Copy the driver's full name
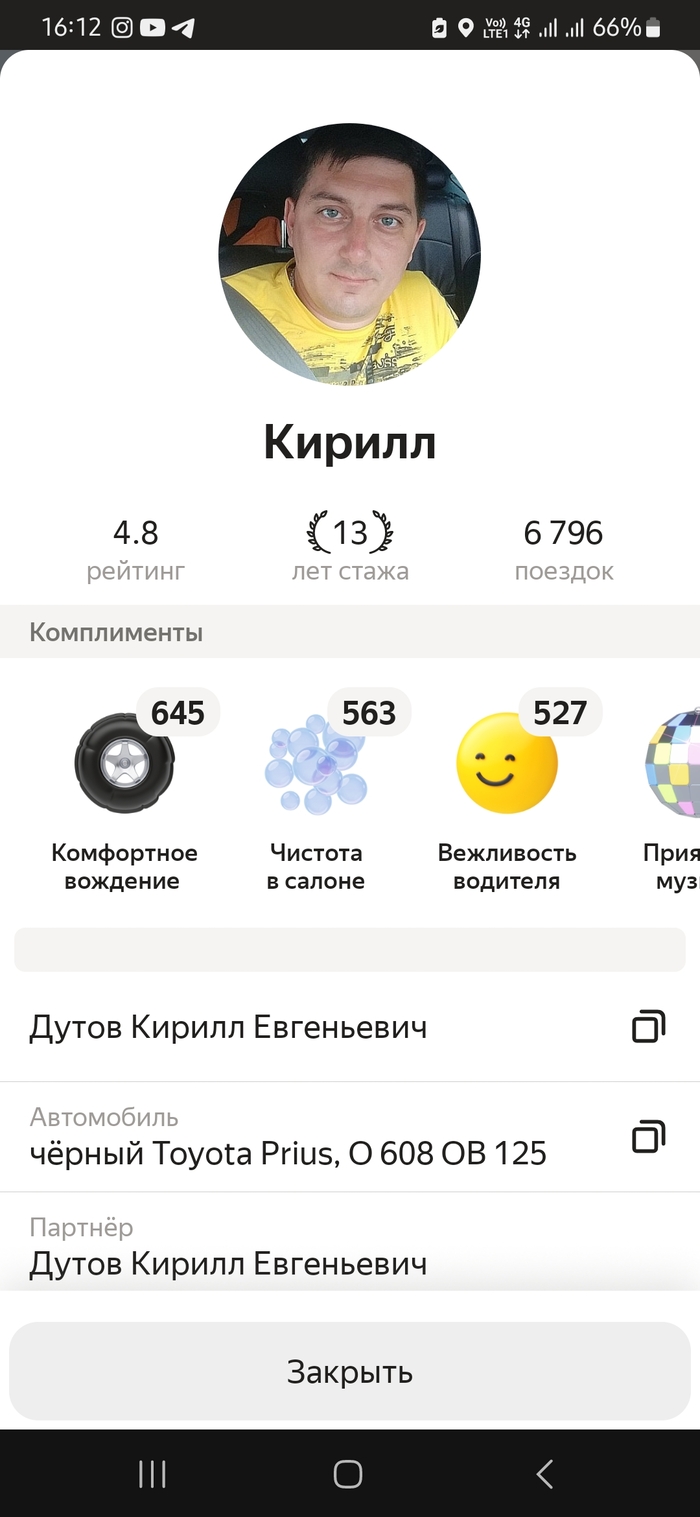700x1517 pixels. (x=648, y=1027)
